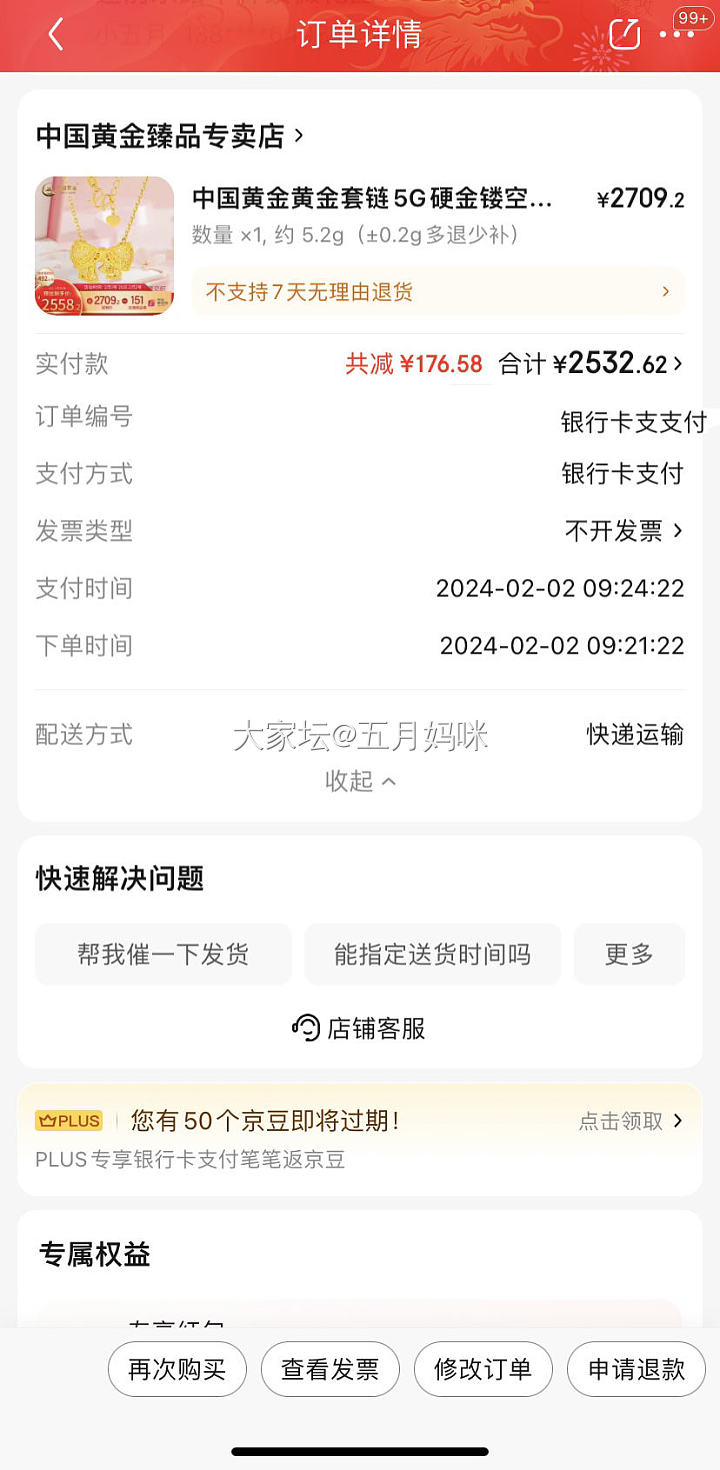Ask 能指定送货时间吗 quick question
This screenshot has width=720, height=1470.
[x=432, y=954]
